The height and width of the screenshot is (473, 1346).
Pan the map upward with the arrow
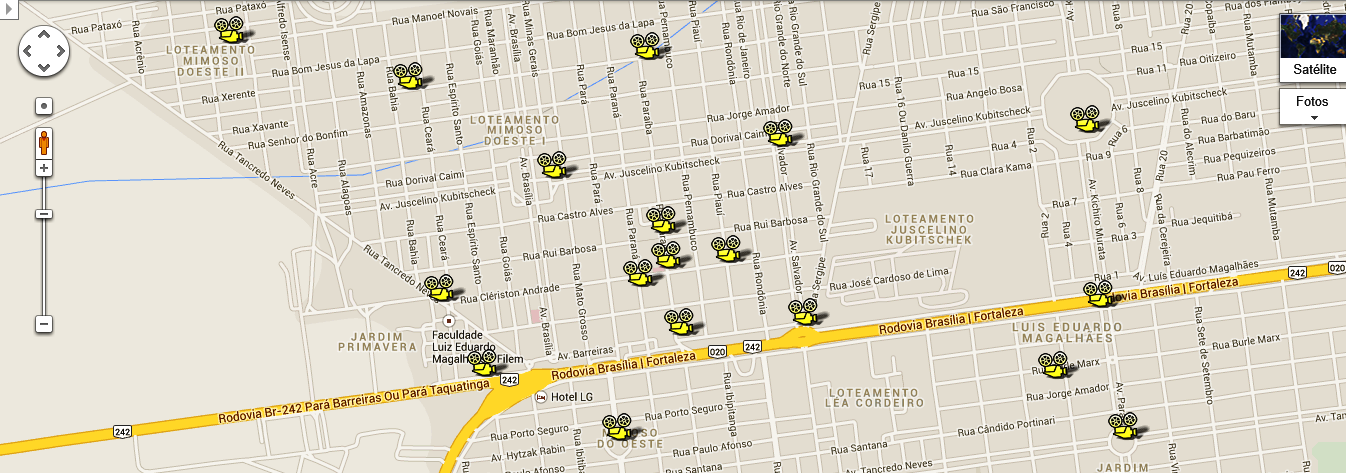pos(43,34)
